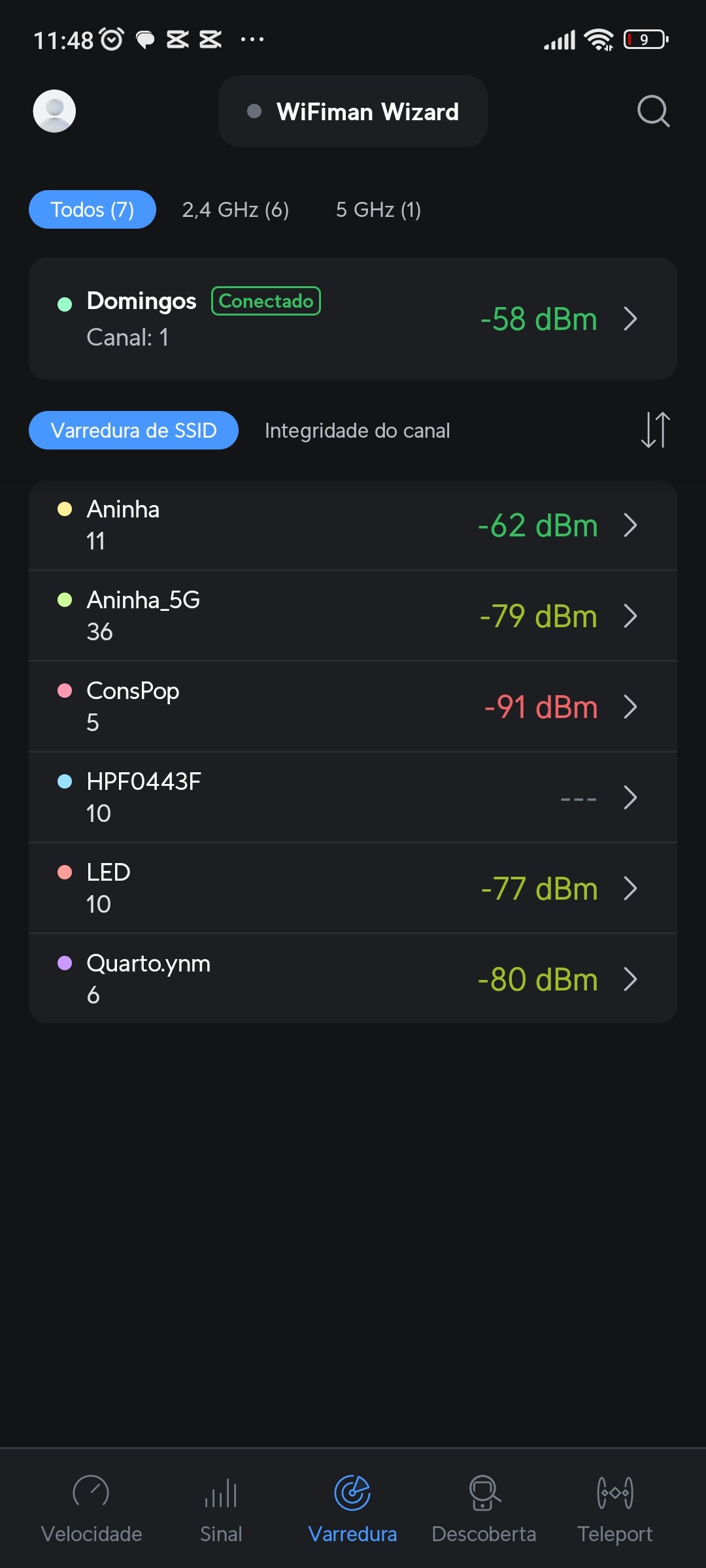
Task: Open the profile avatar
Action: (54, 111)
